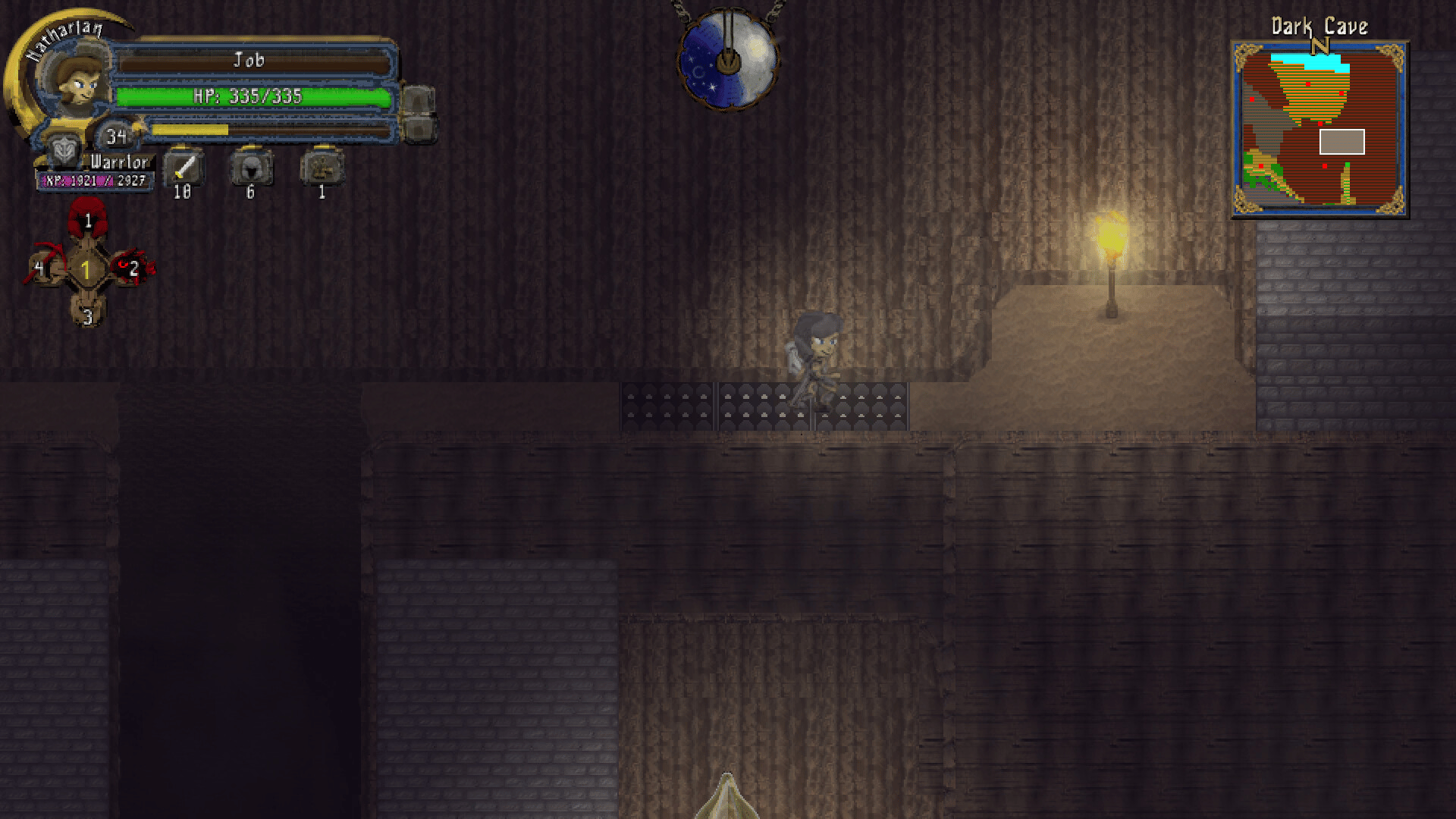Viewport: 1456px width, 819px height.
Task: Tap the helmet armor stat icon
Action: tap(251, 168)
